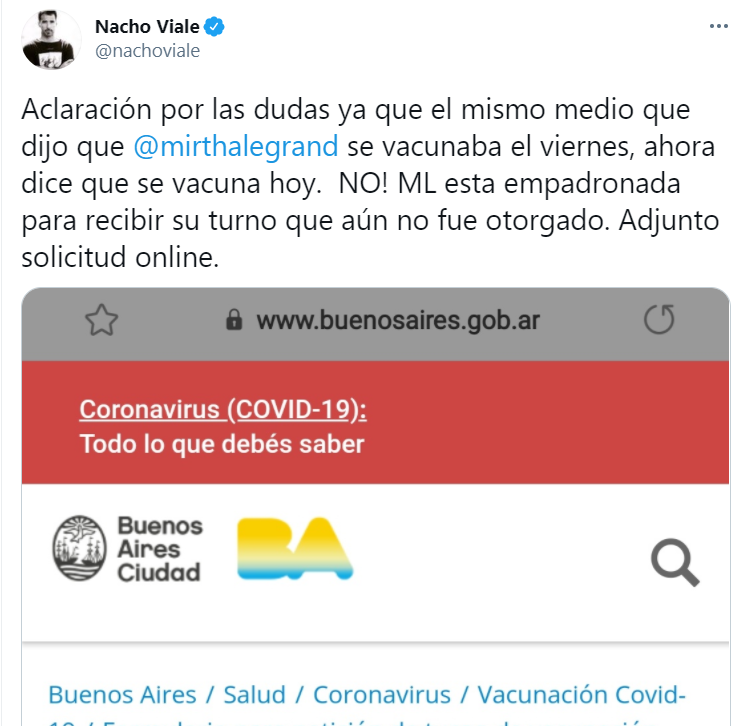Open the attached screenshot image
Screen dimensions: 744x726
coord(375,500)
